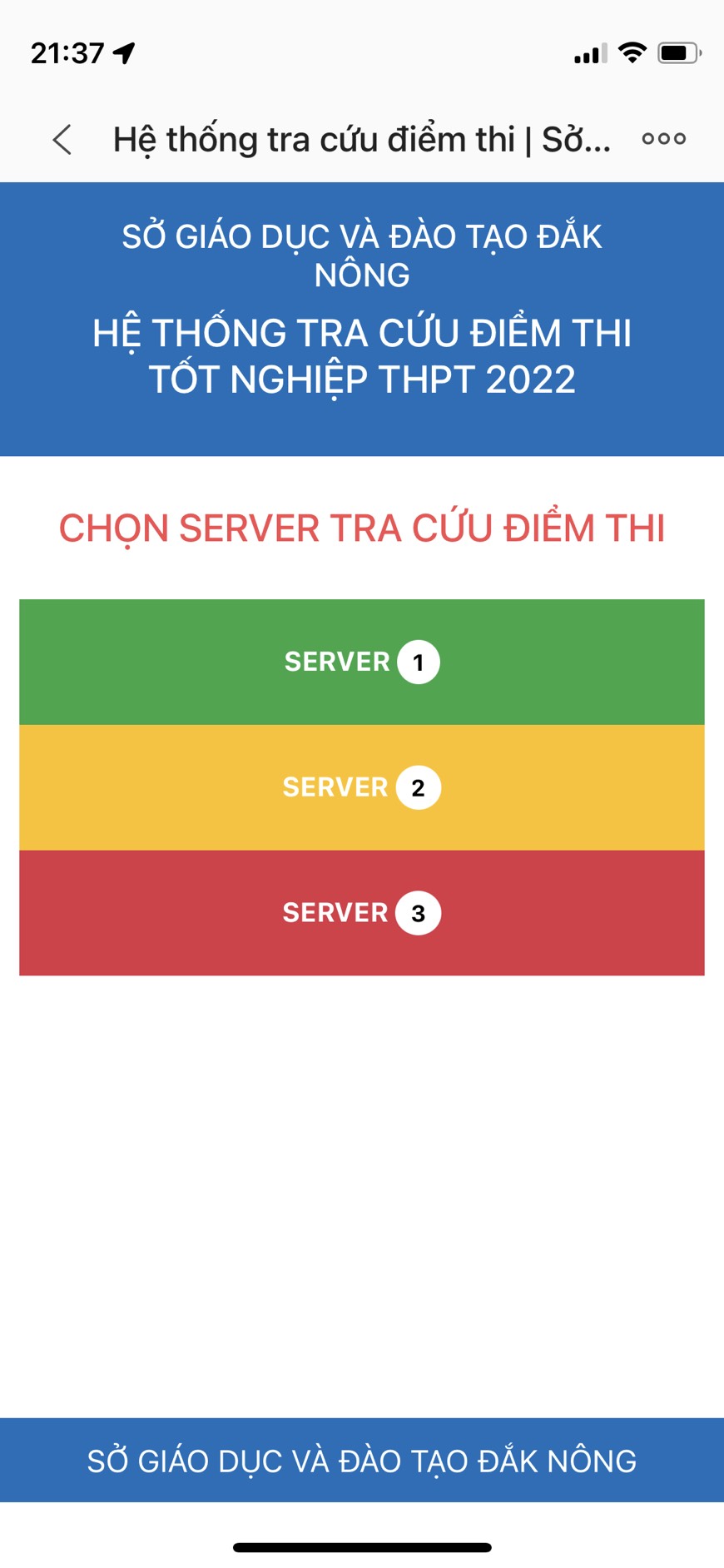Choose the yellow Server 2 option
The image size is (724, 1568).
pyautogui.click(x=362, y=787)
